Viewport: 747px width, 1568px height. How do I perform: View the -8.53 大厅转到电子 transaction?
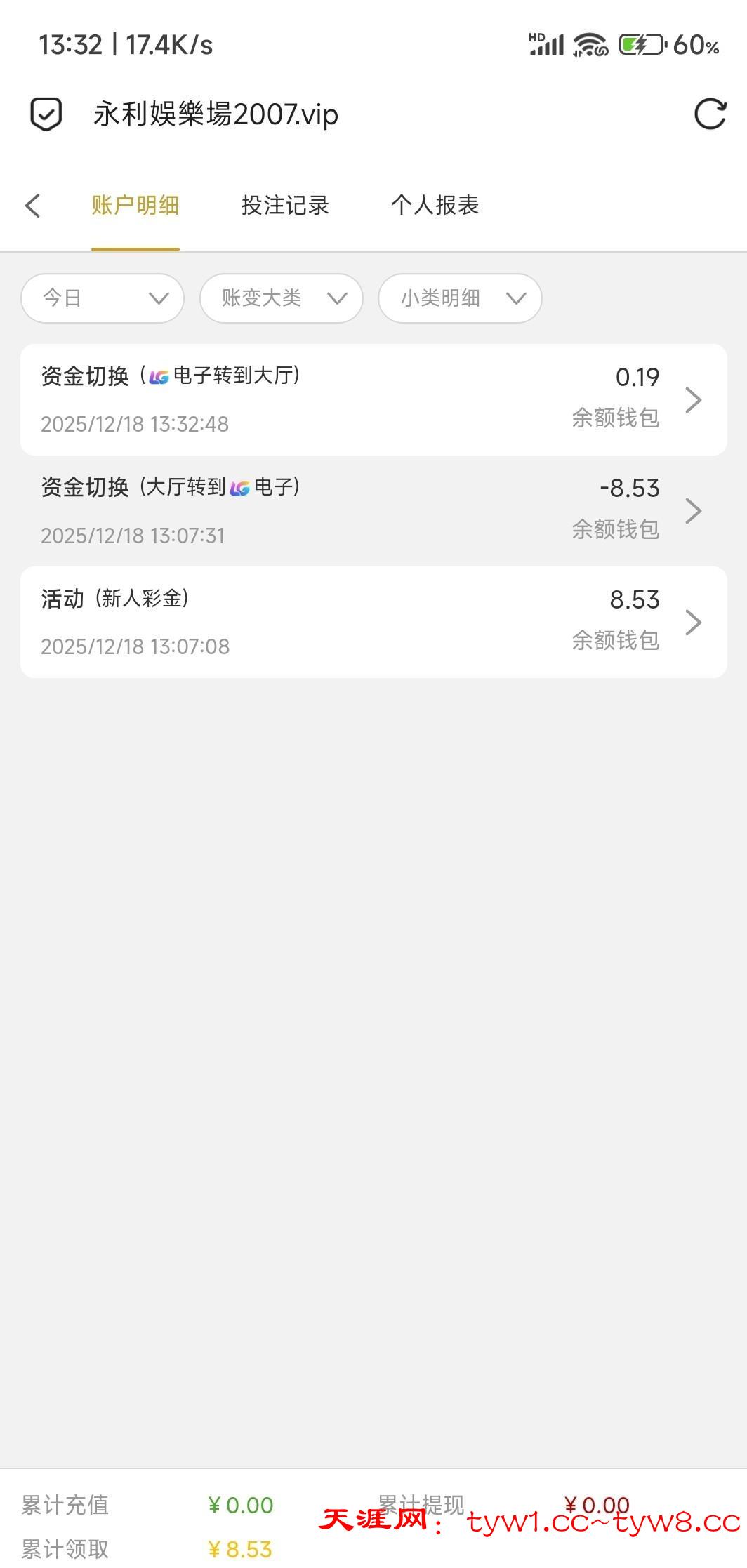373,511
